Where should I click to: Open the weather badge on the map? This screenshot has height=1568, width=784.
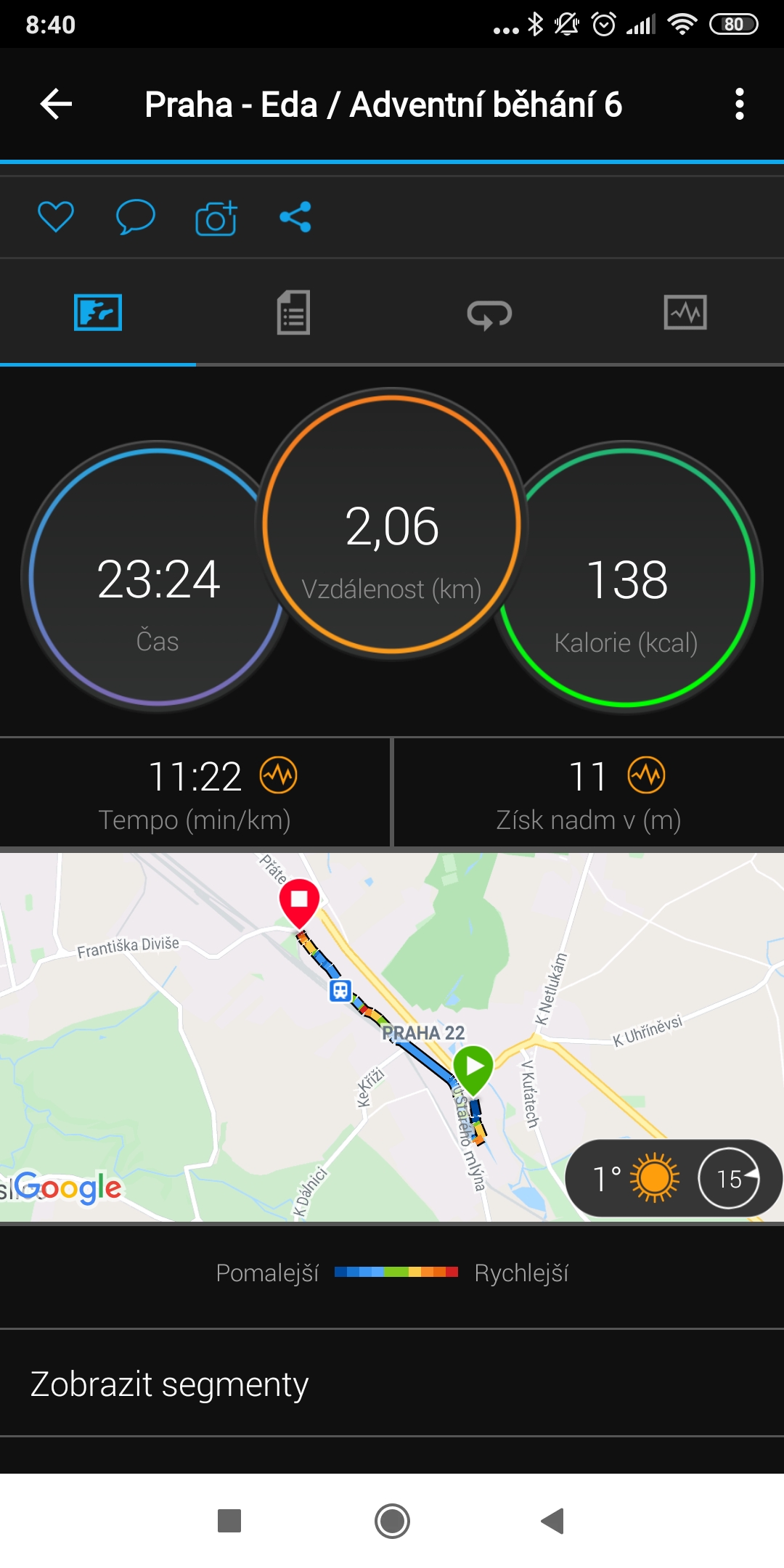(x=673, y=1178)
